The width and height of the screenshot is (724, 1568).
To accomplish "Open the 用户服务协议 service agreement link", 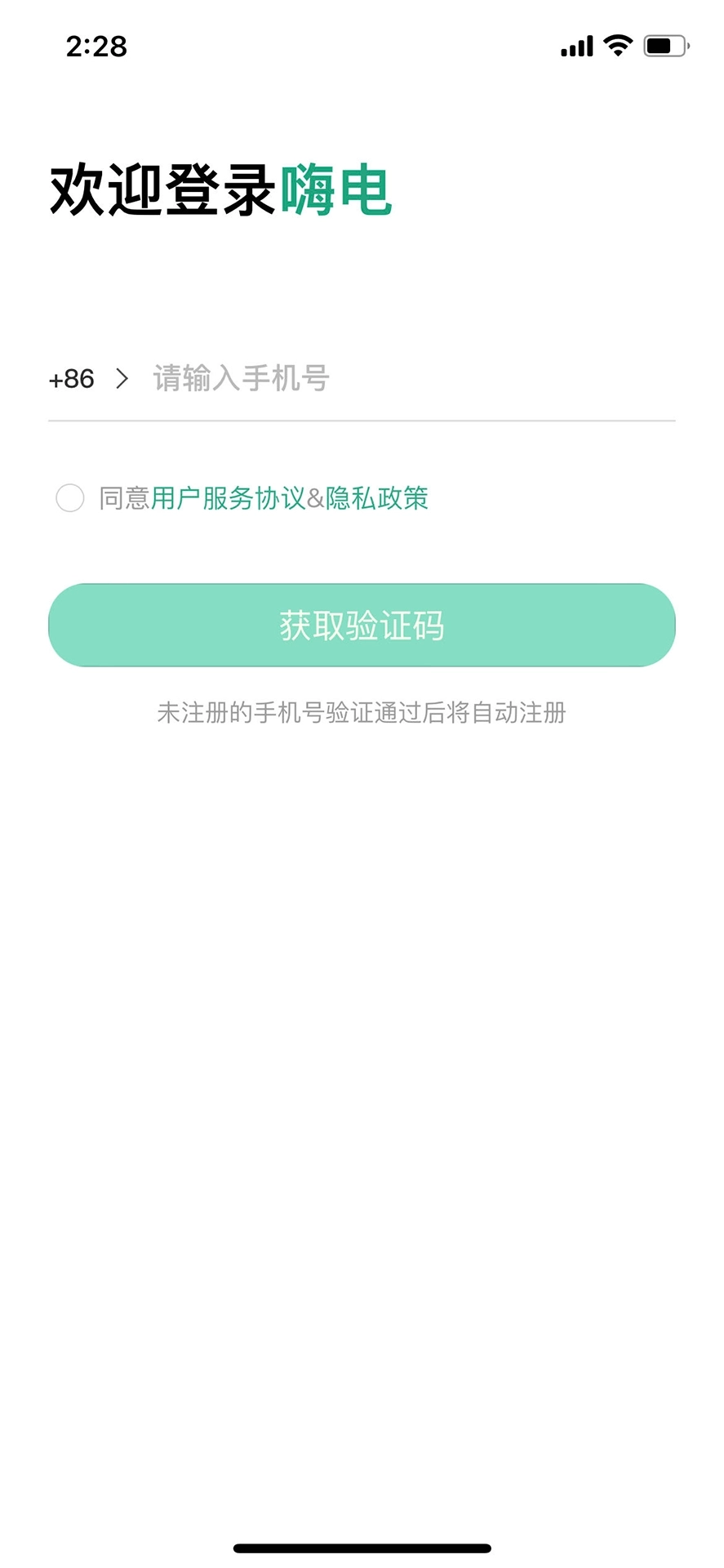I will tap(230, 497).
